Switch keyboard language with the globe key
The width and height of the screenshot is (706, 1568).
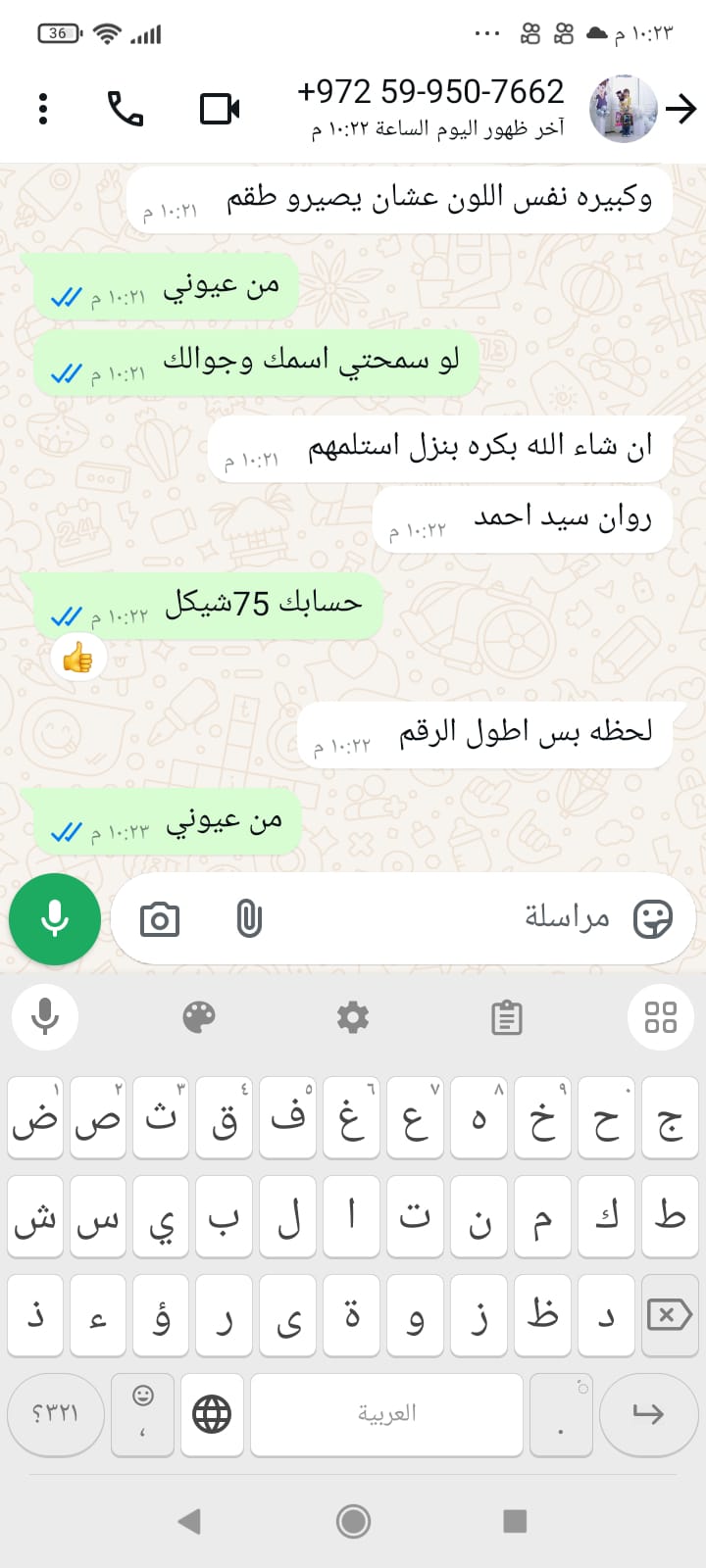point(212,1413)
